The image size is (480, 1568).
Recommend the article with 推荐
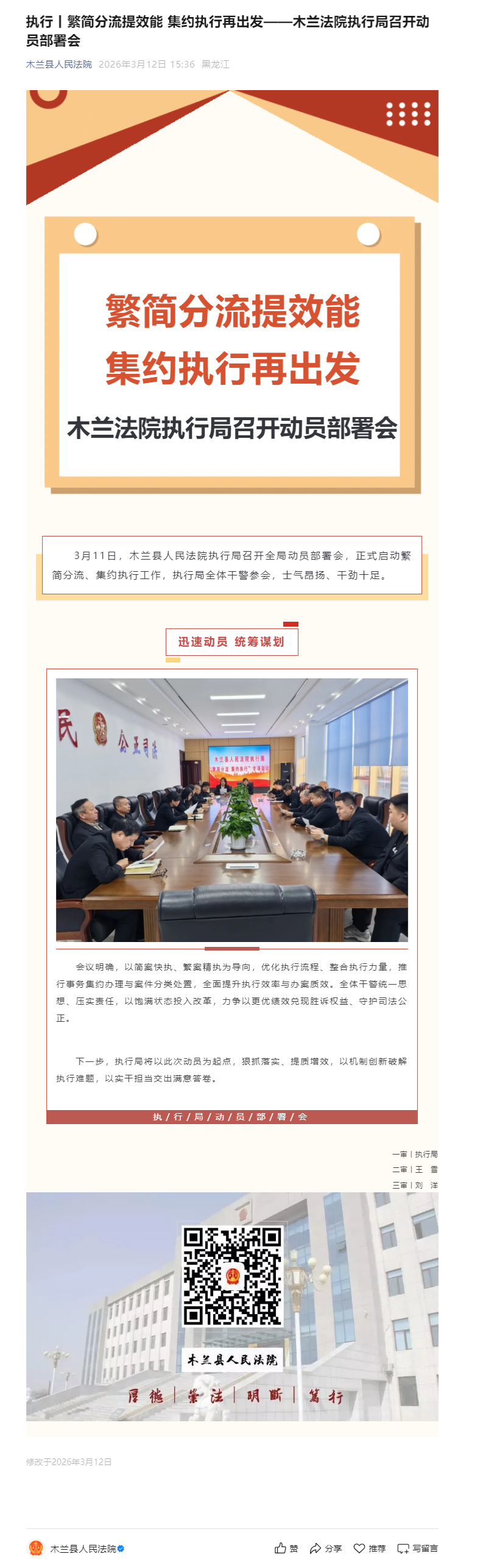[x=370, y=1548]
